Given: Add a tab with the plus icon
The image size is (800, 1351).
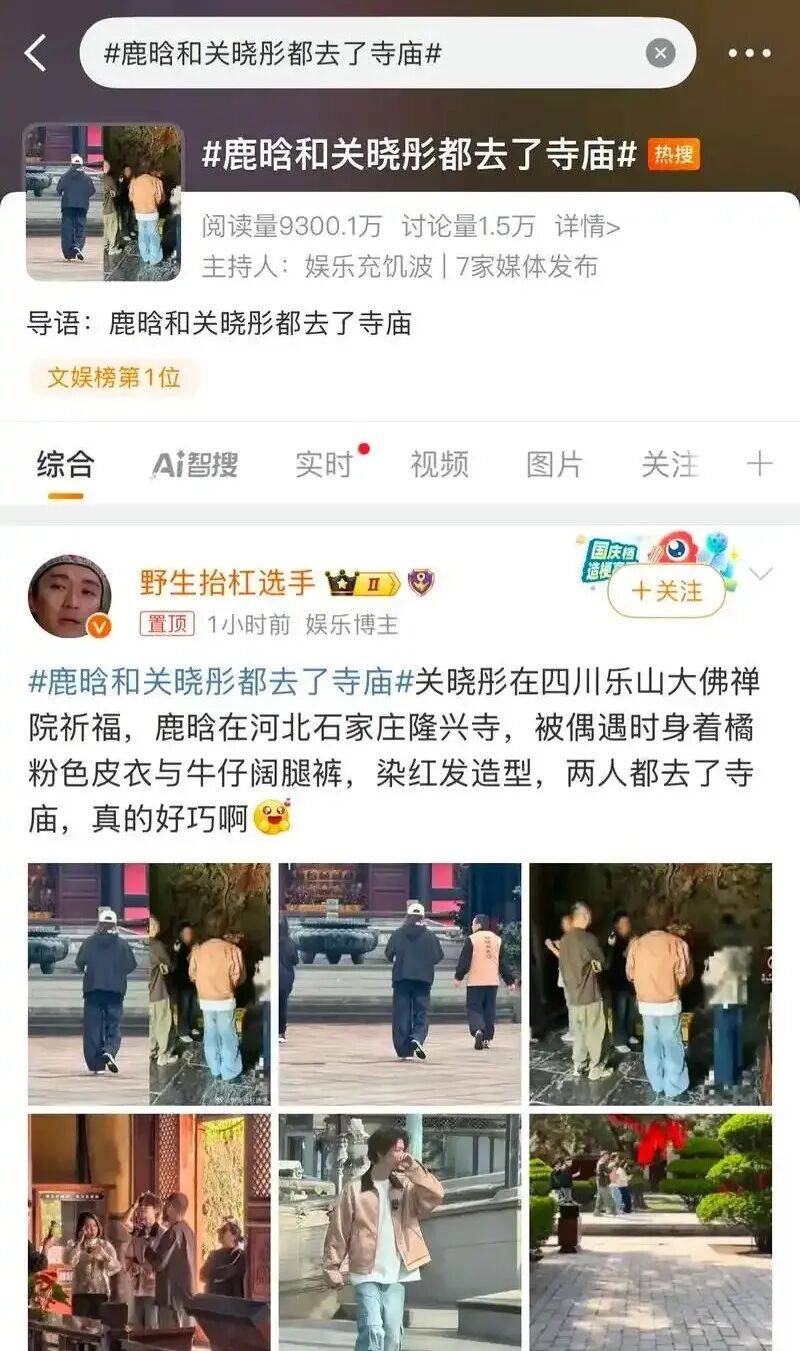Looking at the screenshot, I should click(x=759, y=464).
